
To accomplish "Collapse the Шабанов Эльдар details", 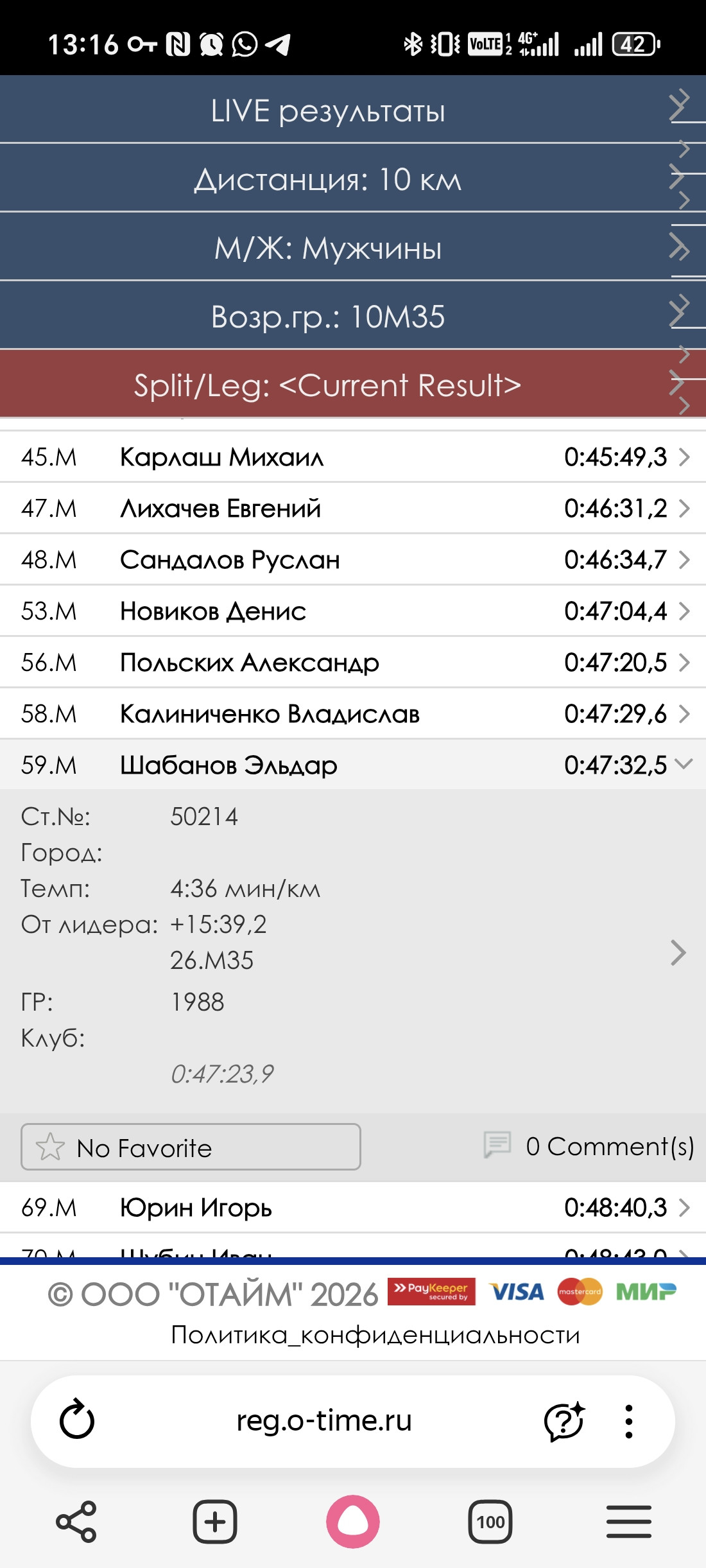I will pyautogui.click(x=353, y=765).
